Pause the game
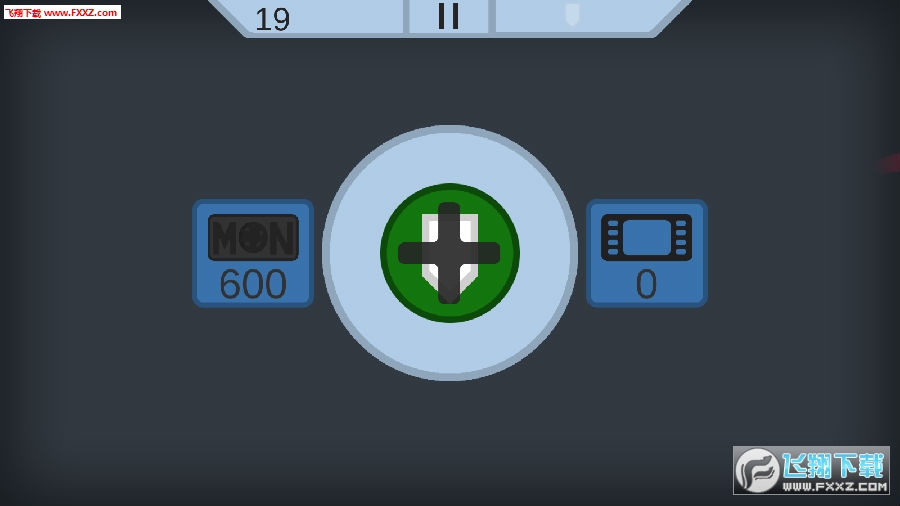900x506 pixels. (449, 16)
